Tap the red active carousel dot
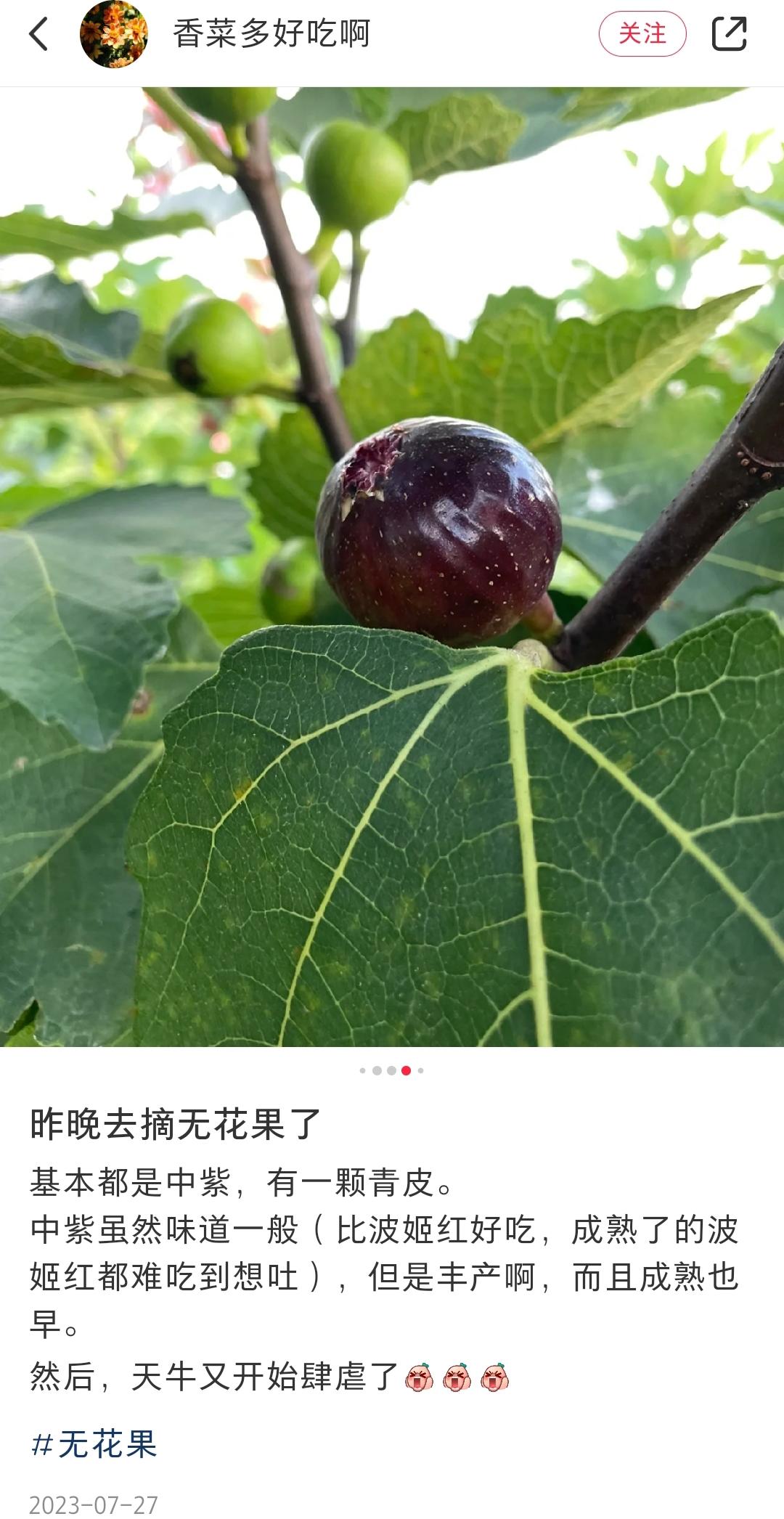Viewport: 784px width, 1519px height. (406, 1070)
